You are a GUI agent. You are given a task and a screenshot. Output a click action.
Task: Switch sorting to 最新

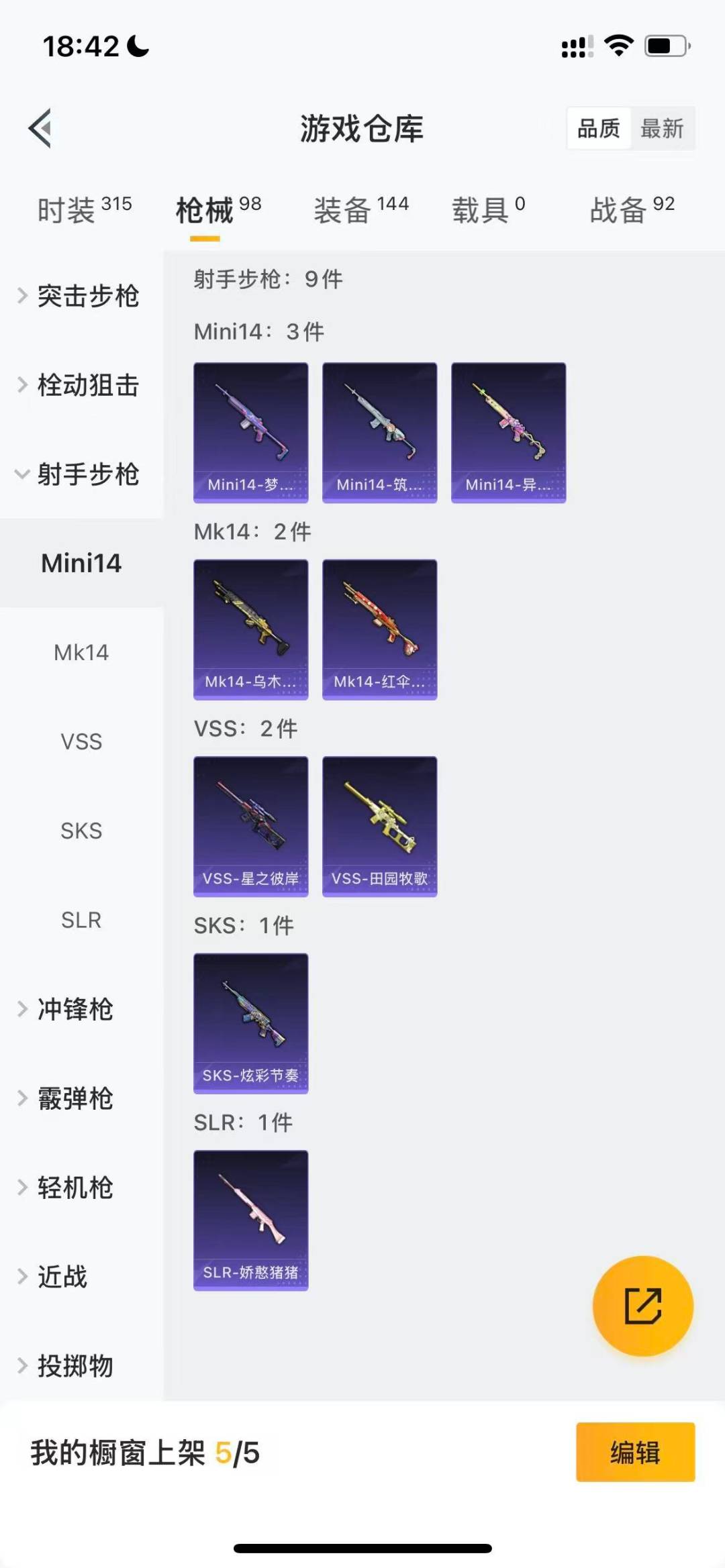point(663,129)
